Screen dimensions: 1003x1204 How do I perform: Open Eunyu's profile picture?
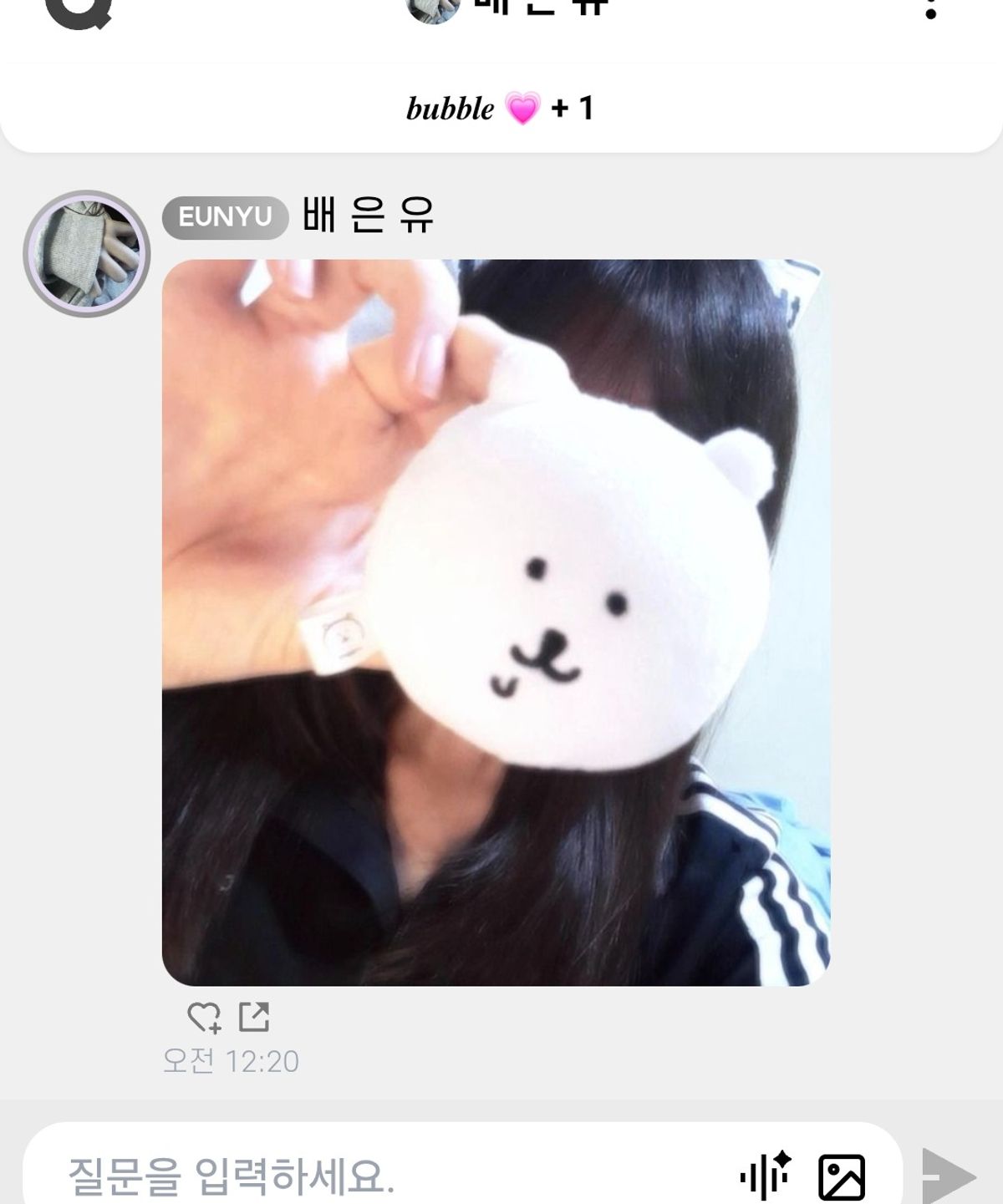pos(86,254)
